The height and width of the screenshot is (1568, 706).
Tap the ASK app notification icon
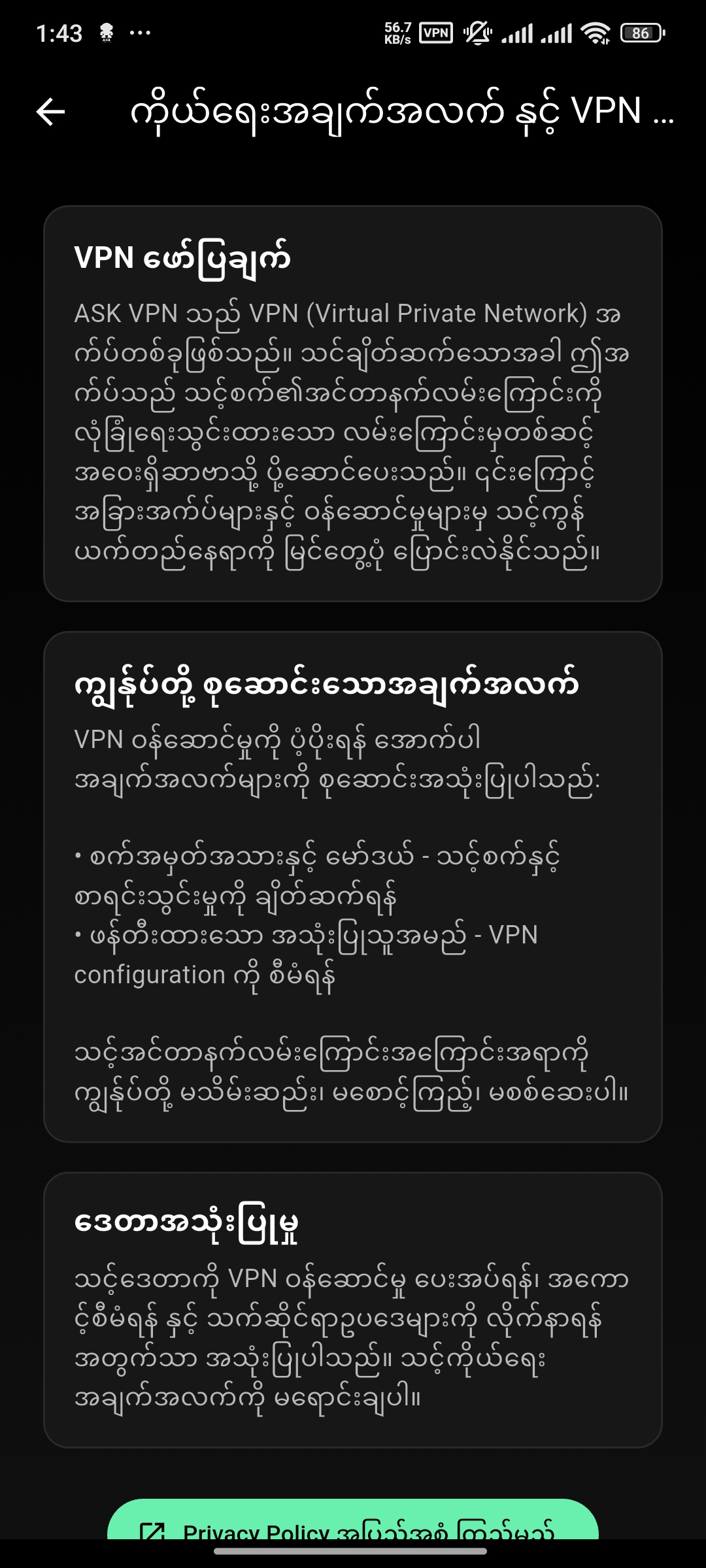click(105, 31)
